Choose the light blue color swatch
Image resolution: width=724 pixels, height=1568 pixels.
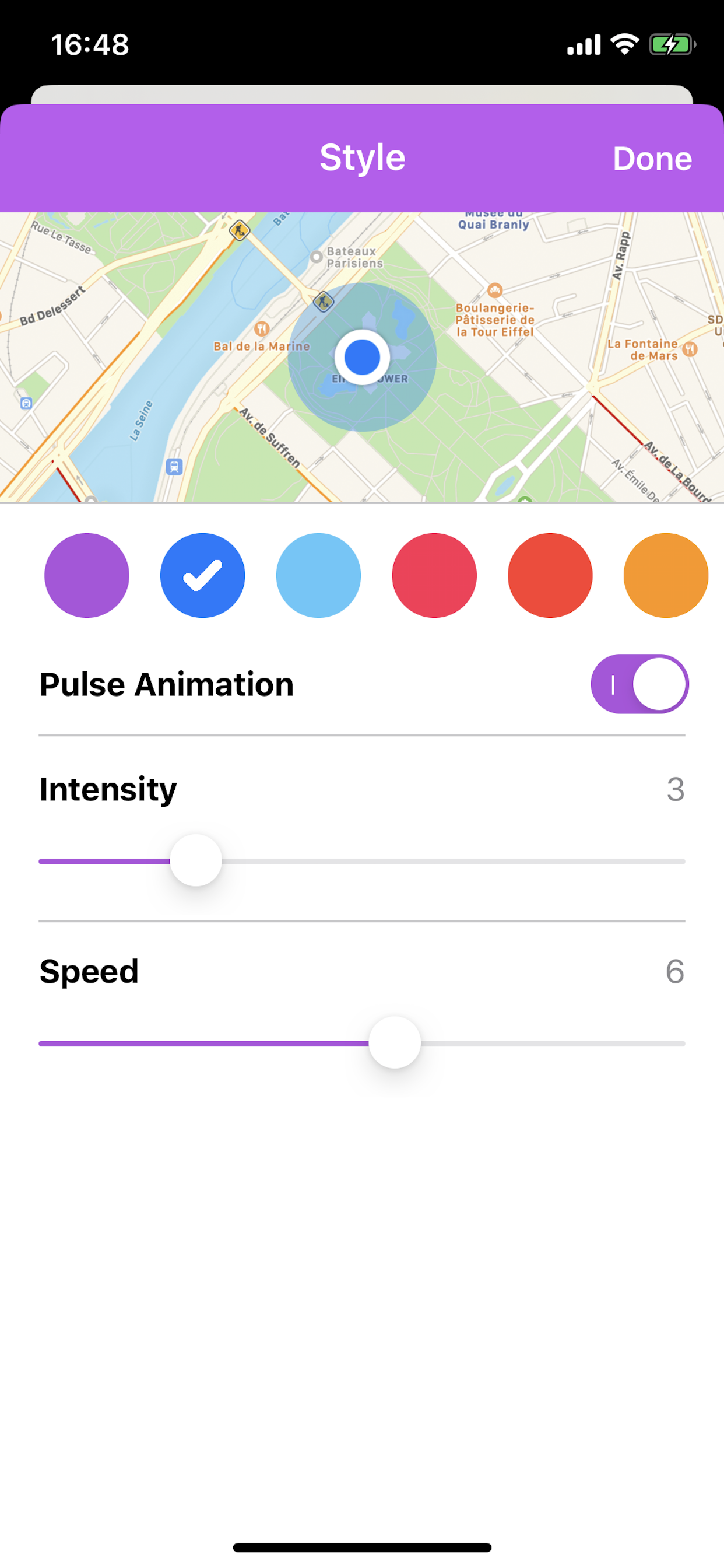tap(318, 575)
